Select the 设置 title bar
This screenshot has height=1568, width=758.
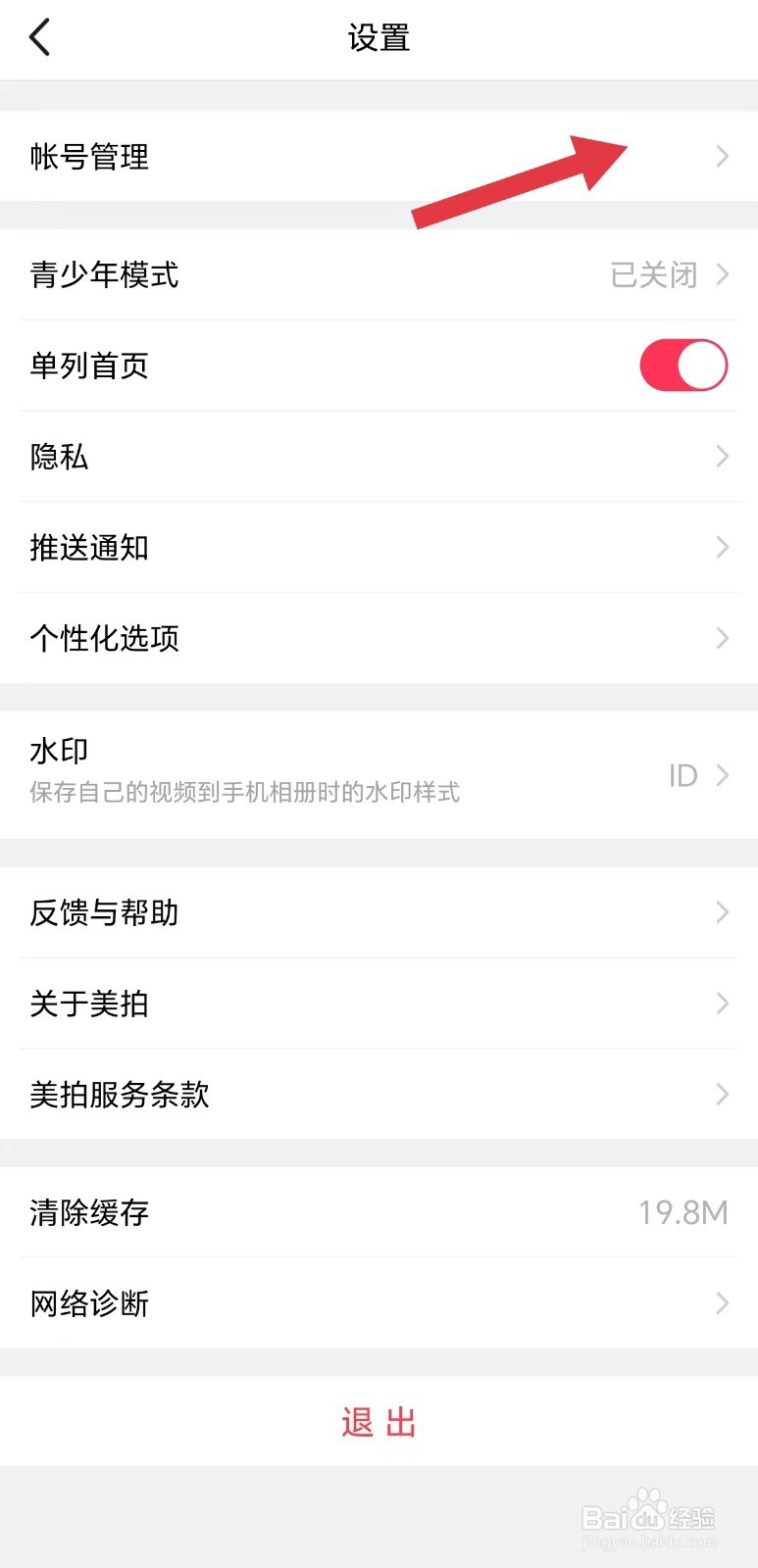[379, 37]
